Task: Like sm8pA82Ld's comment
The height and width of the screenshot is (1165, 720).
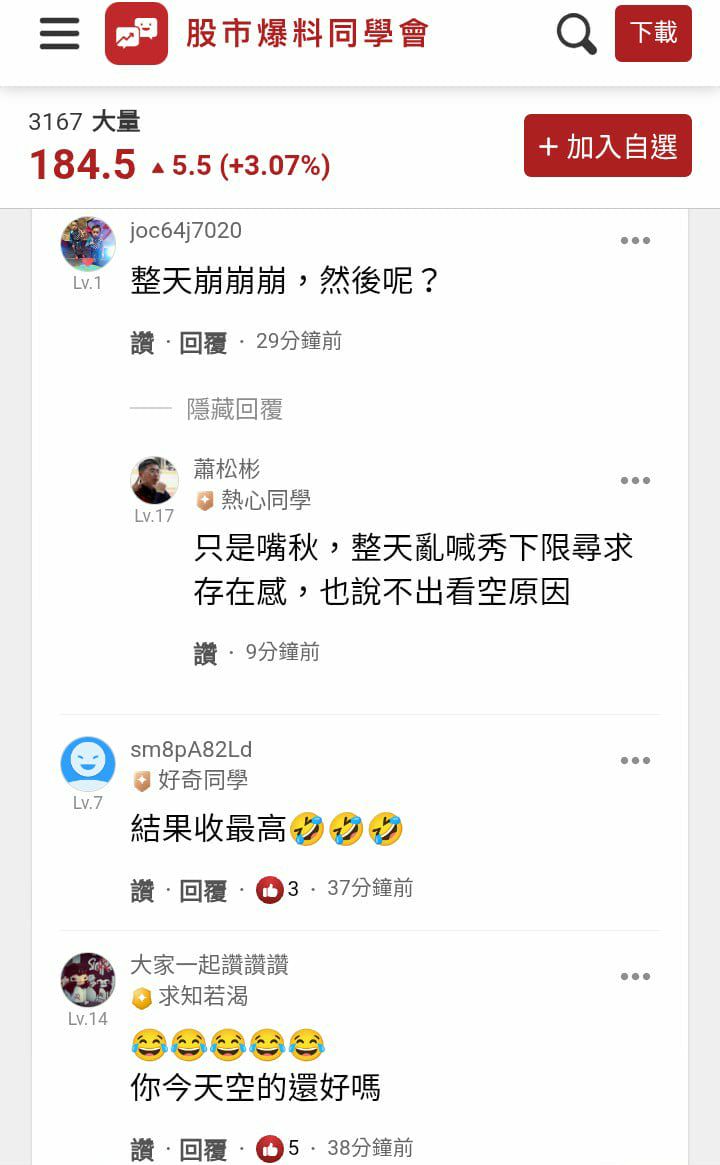Action: coord(142,889)
